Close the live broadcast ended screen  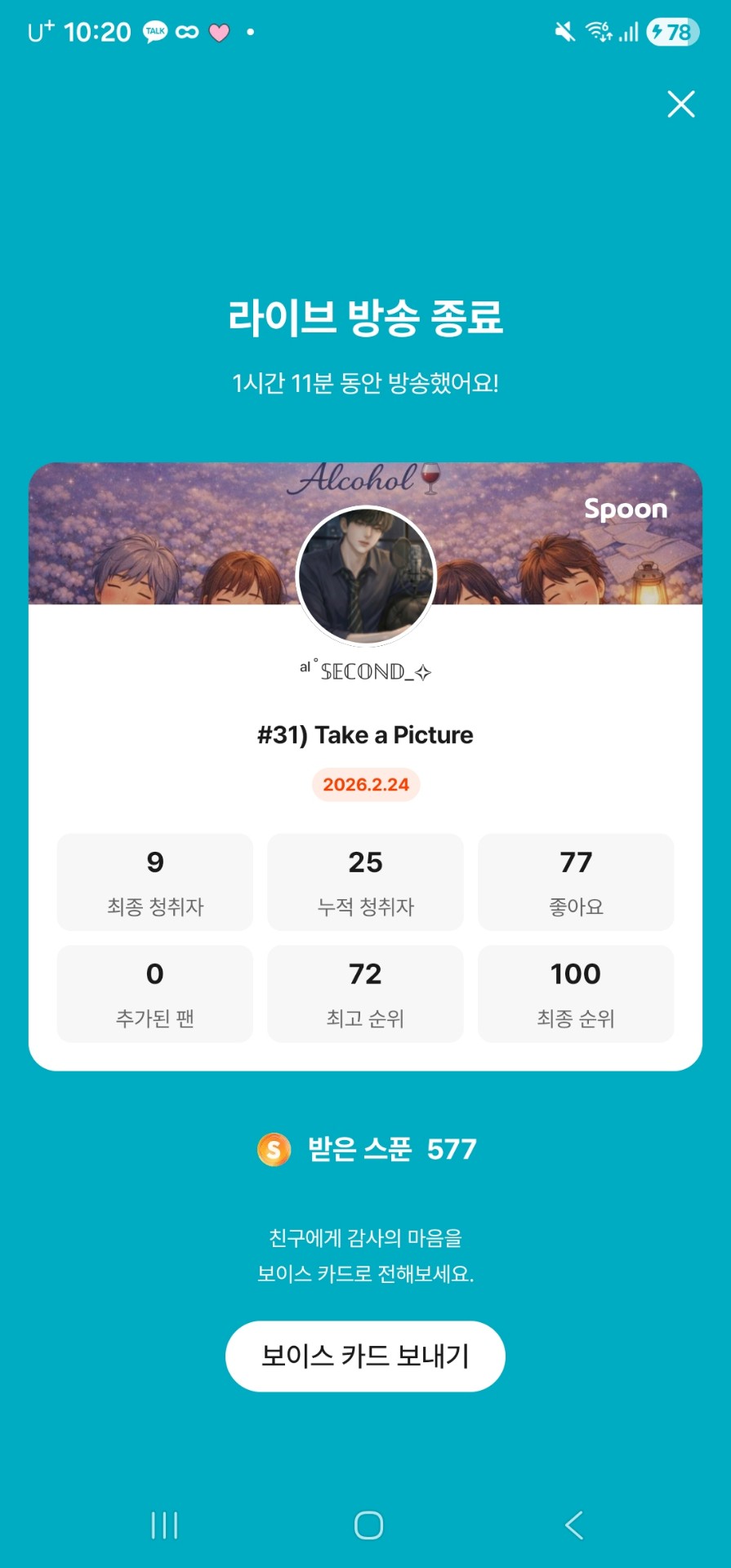[x=680, y=105]
